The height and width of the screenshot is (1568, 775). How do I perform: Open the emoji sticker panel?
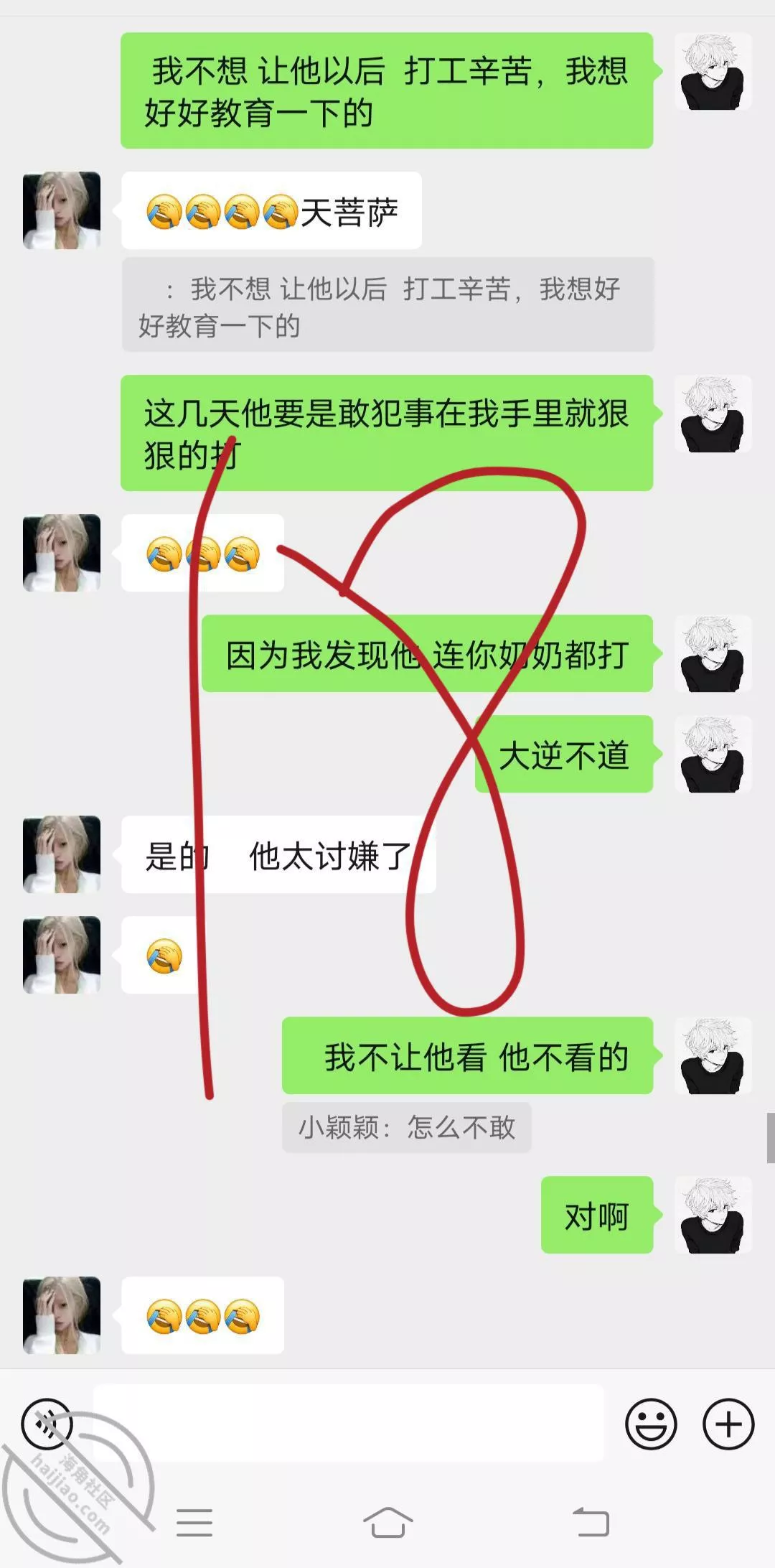coord(651,1424)
